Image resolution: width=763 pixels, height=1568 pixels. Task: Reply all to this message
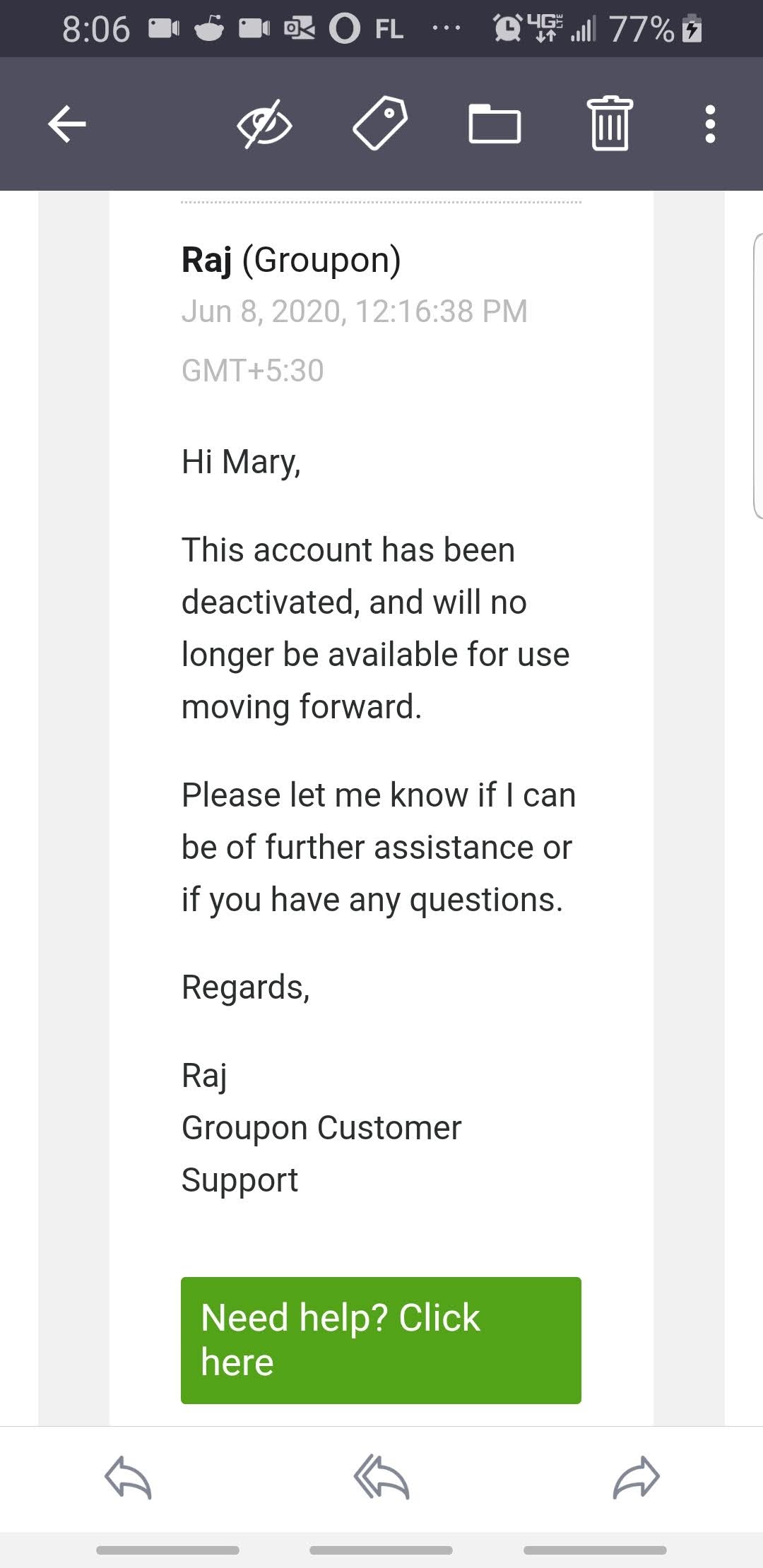[x=381, y=1477]
